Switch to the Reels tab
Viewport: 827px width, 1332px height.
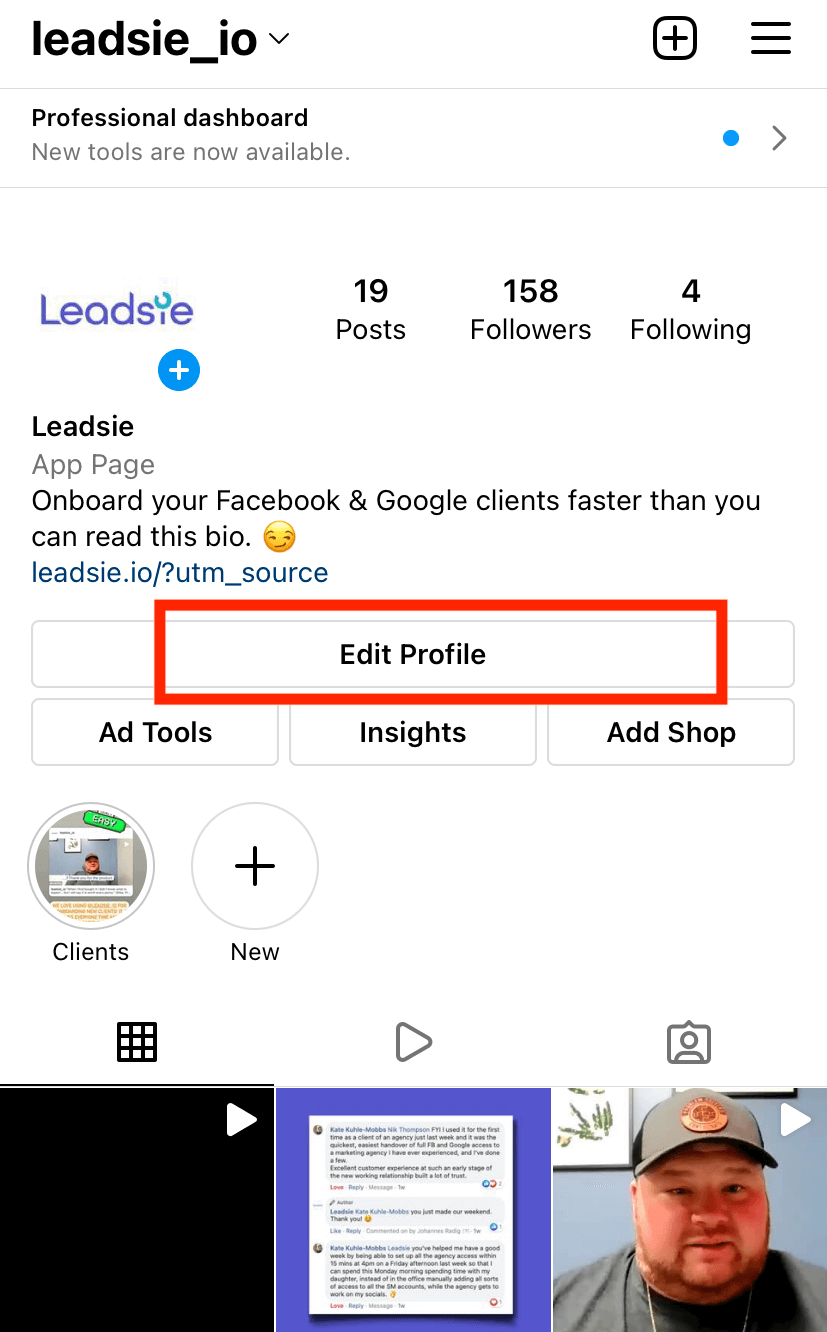click(413, 1042)
